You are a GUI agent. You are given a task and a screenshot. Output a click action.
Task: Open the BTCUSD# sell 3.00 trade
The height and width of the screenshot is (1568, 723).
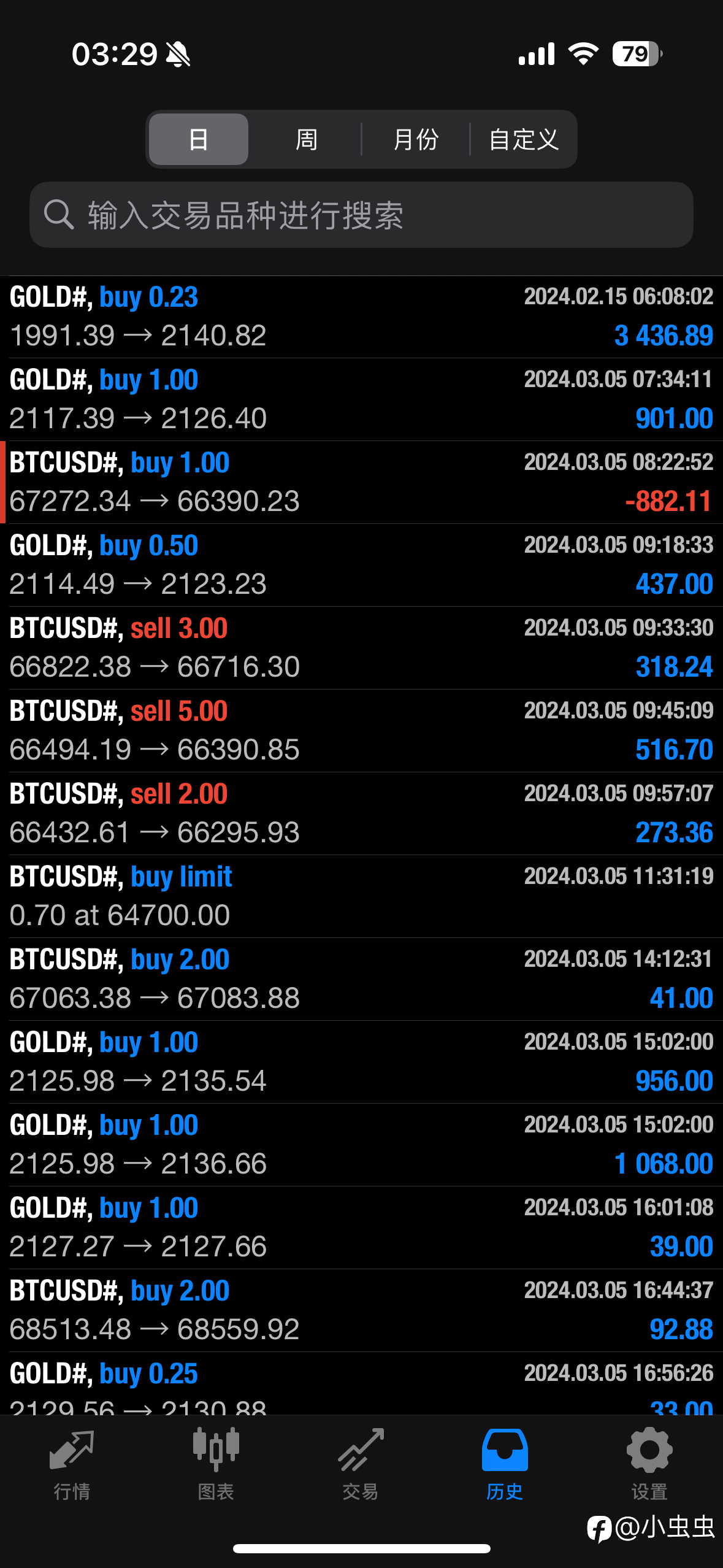(x=361, y=648)
